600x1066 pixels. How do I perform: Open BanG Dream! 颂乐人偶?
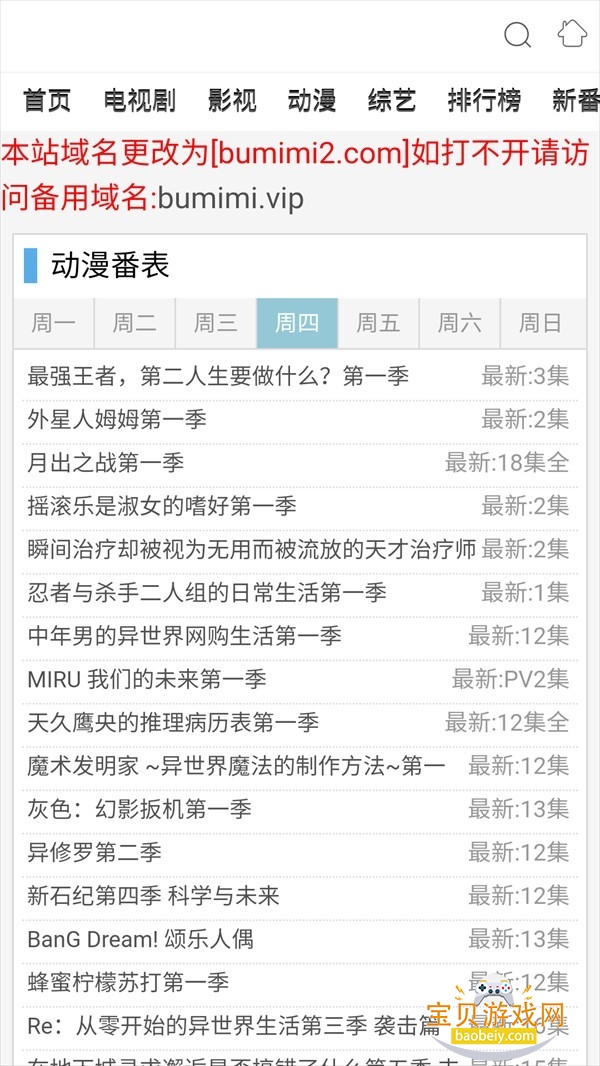pos(140,938)
